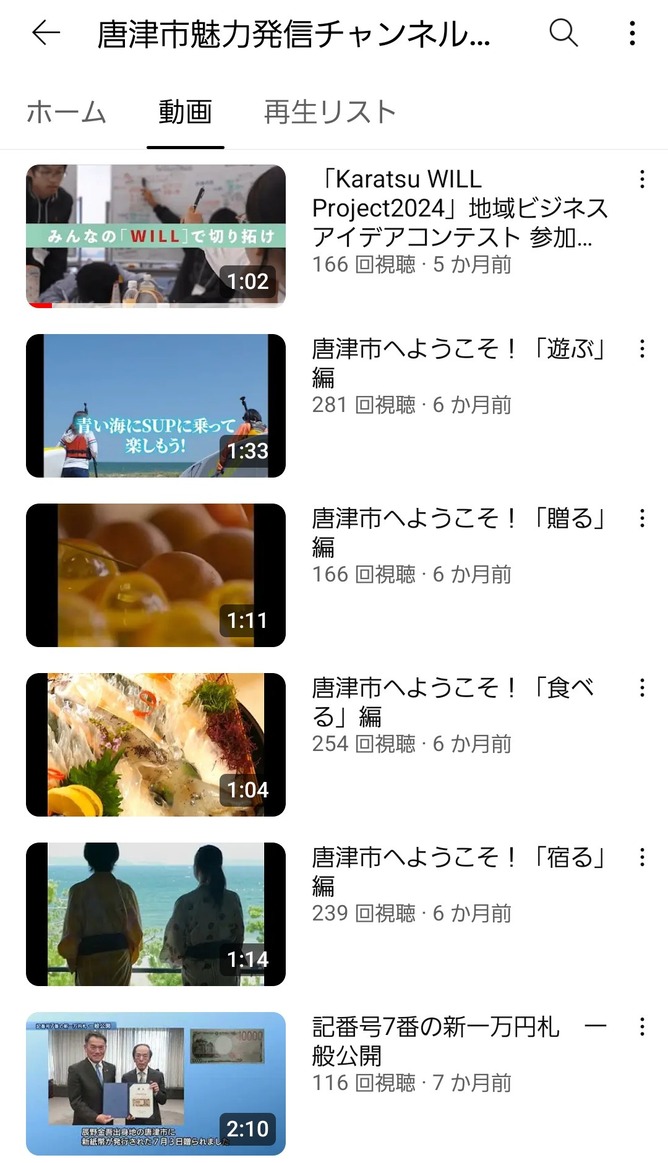Screen dimensions: 668x1163
Task: Open the channel overflow menu in the top bar
Action: tap(632, 34)
